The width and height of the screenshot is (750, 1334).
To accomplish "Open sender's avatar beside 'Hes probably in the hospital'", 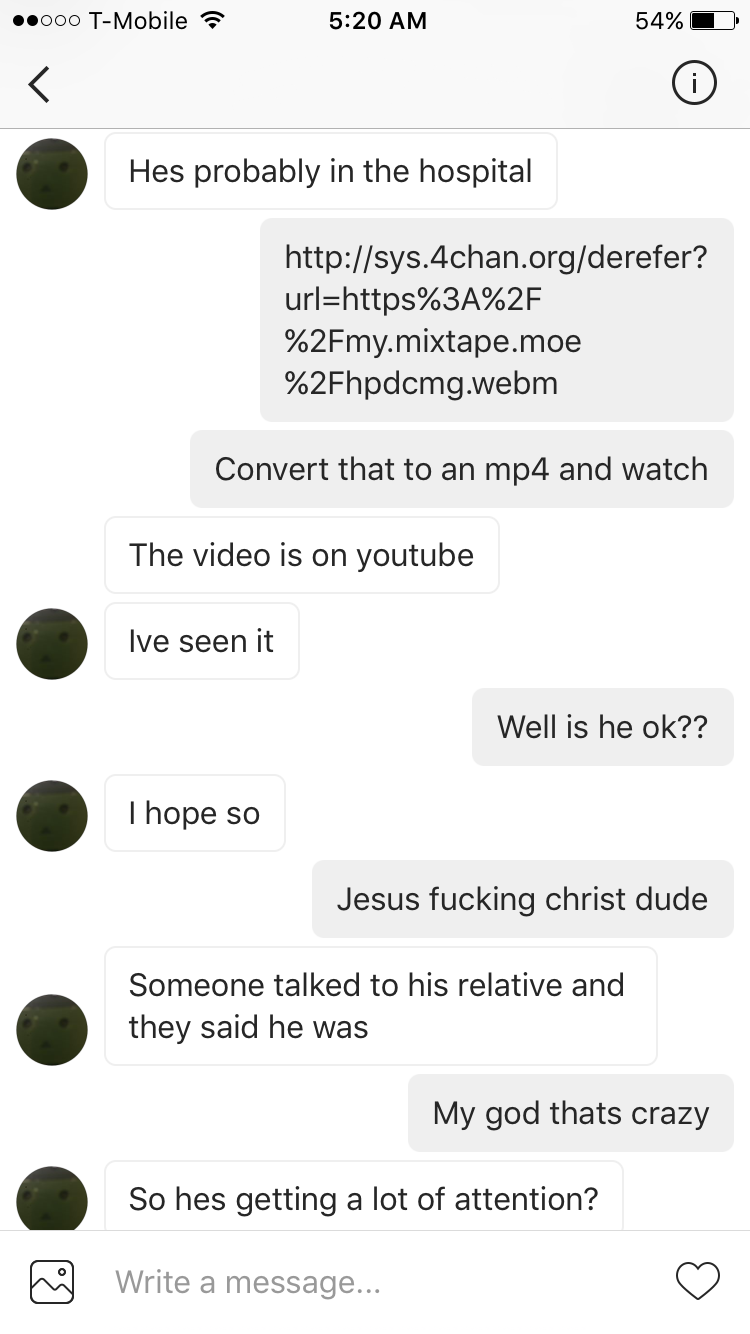I will coord(52,174).
